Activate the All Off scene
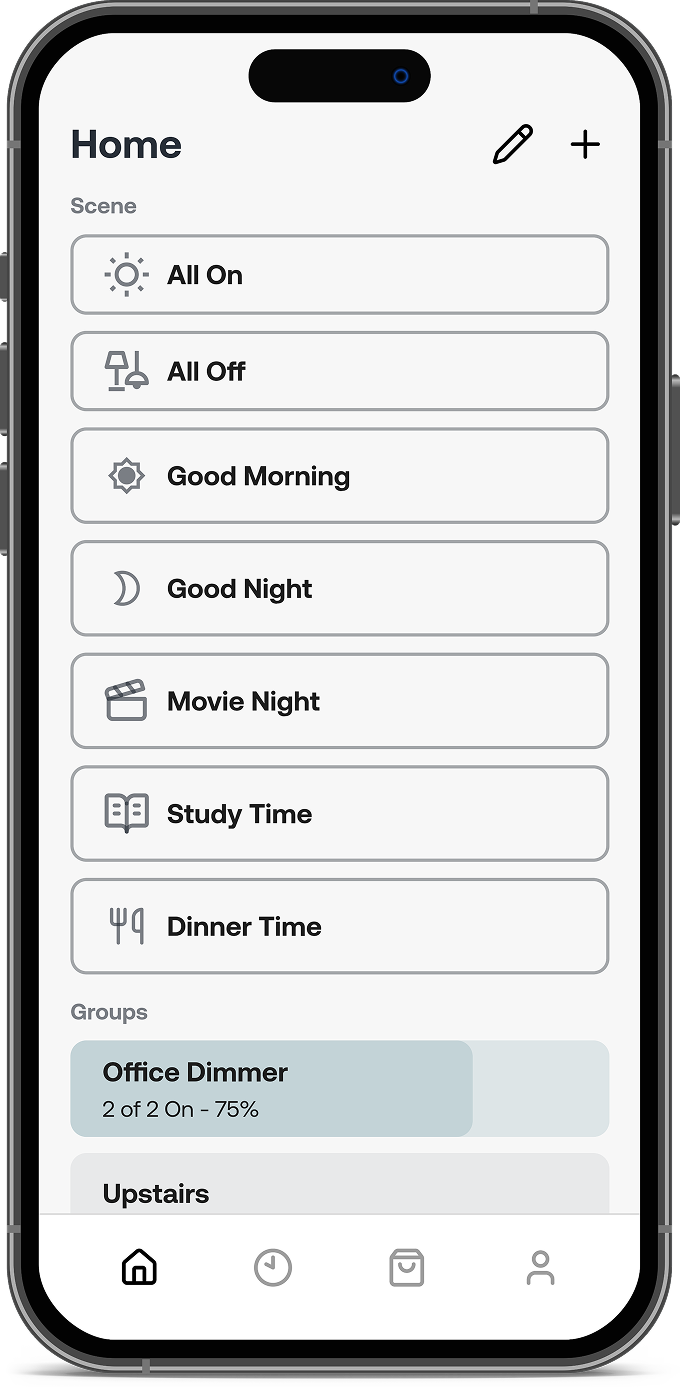The image size is (680, 1388). click(x=339, y=371)
